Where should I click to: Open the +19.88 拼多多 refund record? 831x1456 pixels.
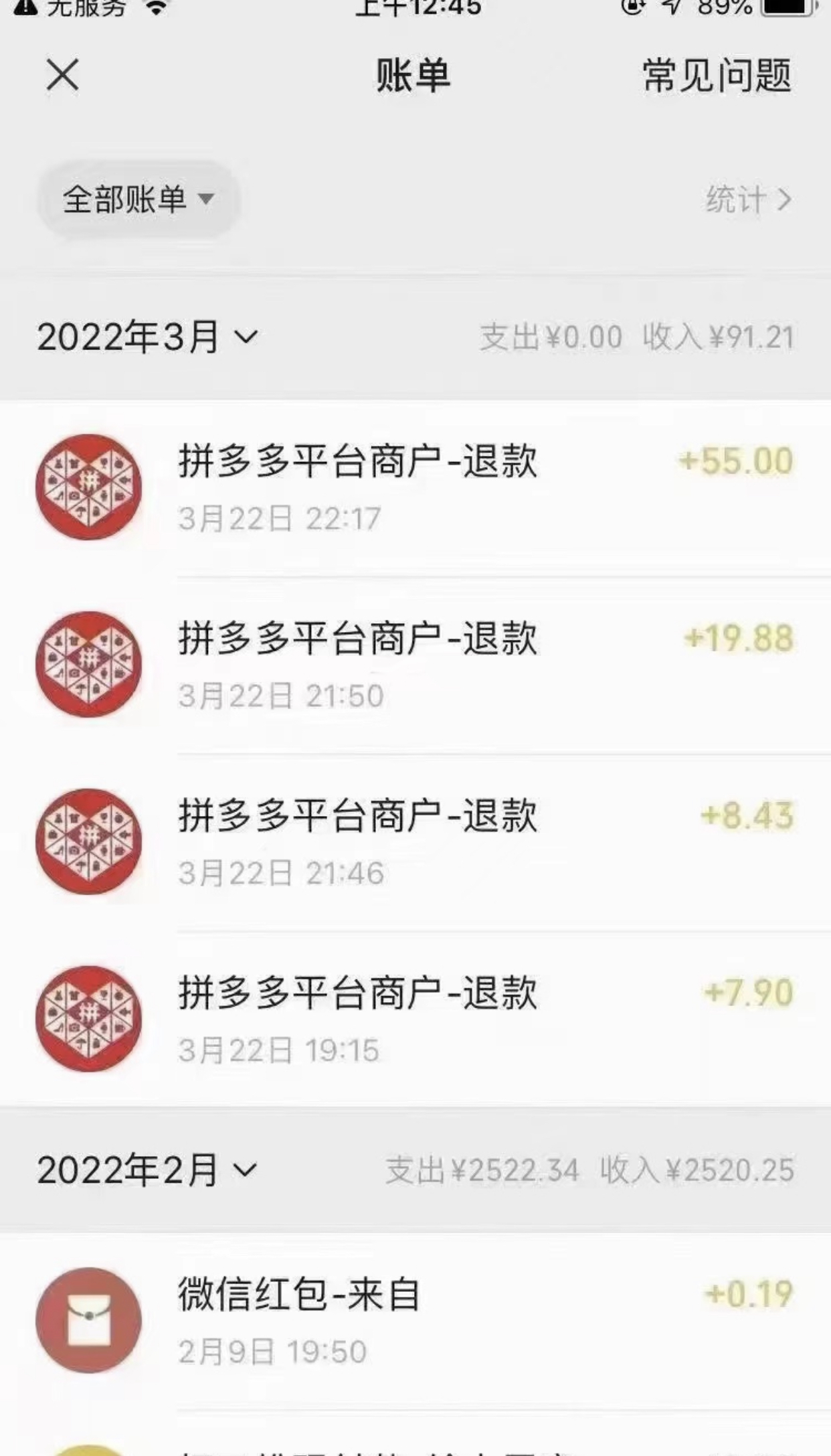pyautogui.click(x=415, y=665)
